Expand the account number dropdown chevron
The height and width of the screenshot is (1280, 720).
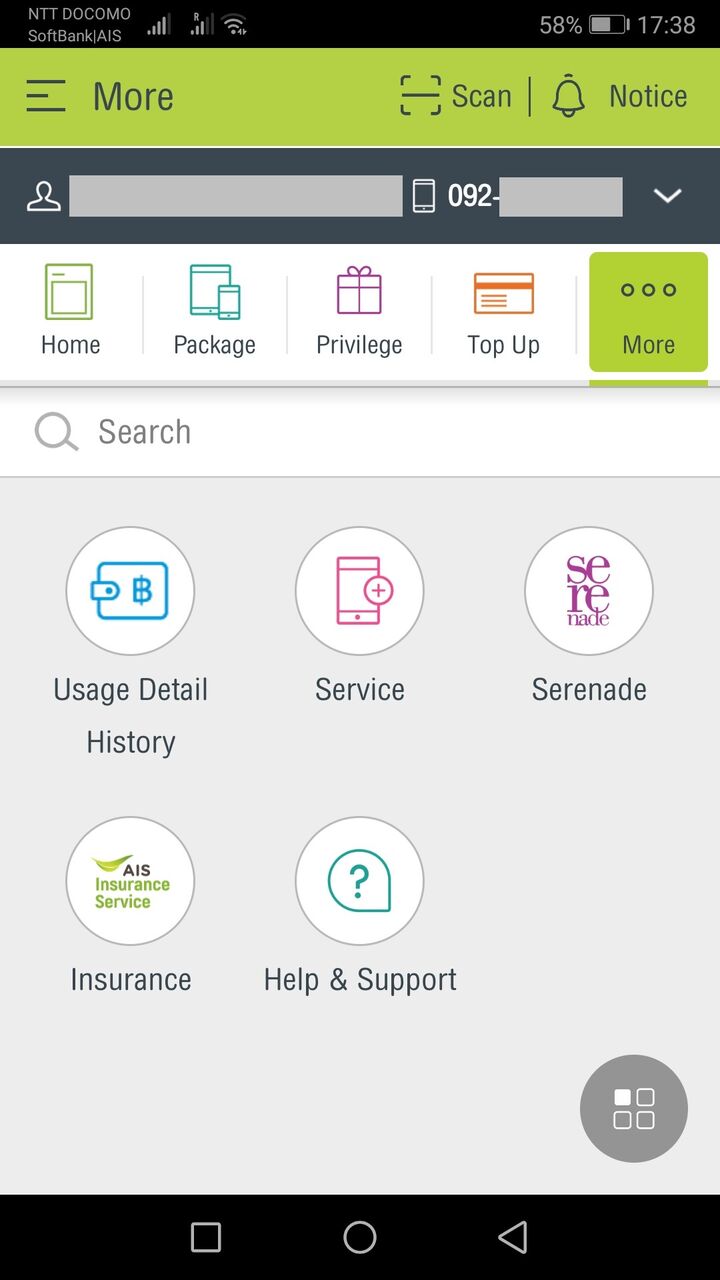(667, 196)
